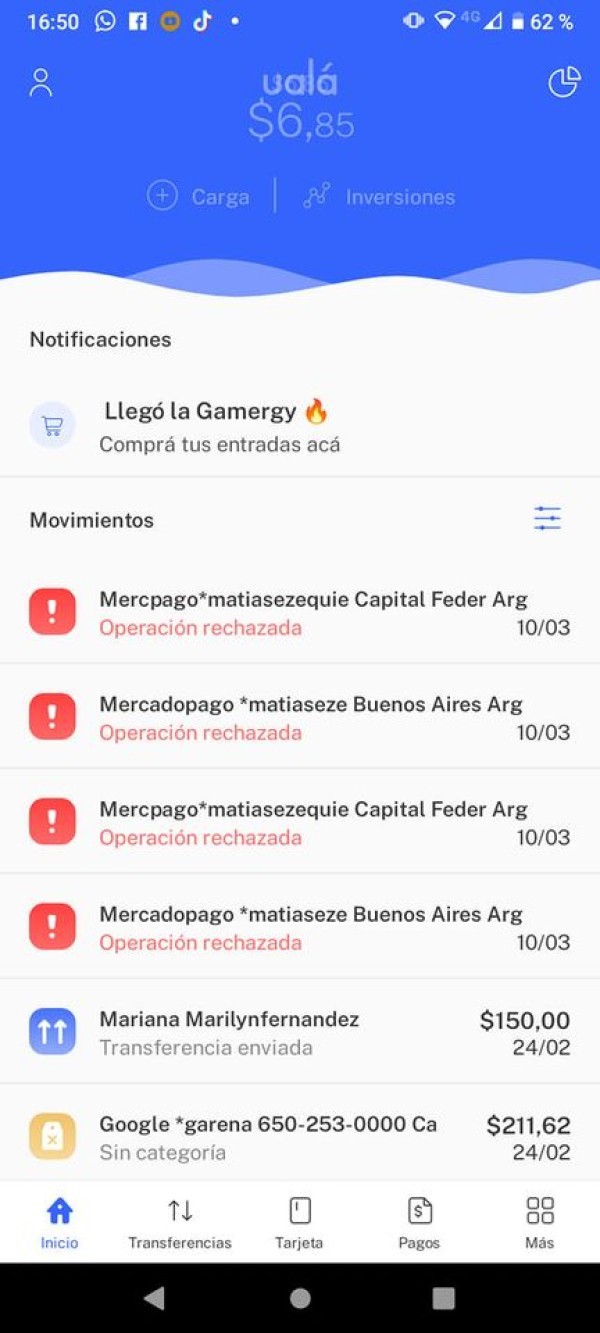This screenshot has height=1333, width=600.
Task: Open the profile icon
Action: [41, 82]
